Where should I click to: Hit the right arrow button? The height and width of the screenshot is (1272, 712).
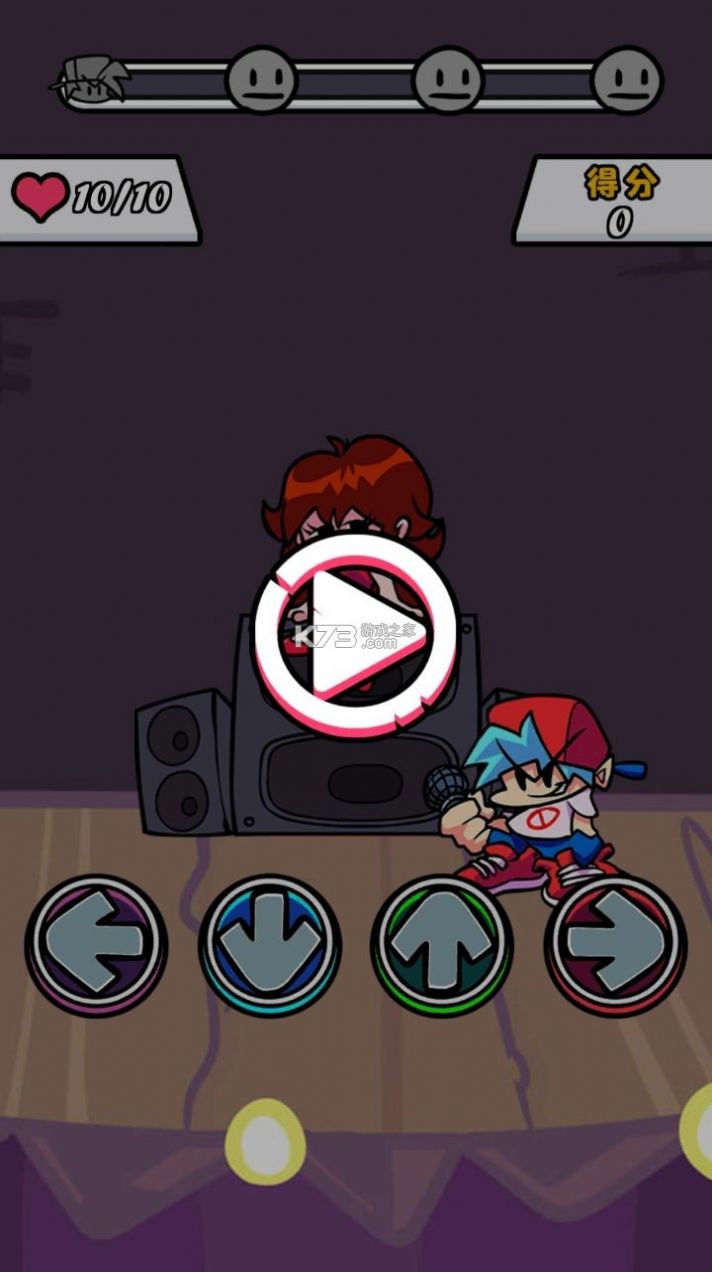point(615,945)
